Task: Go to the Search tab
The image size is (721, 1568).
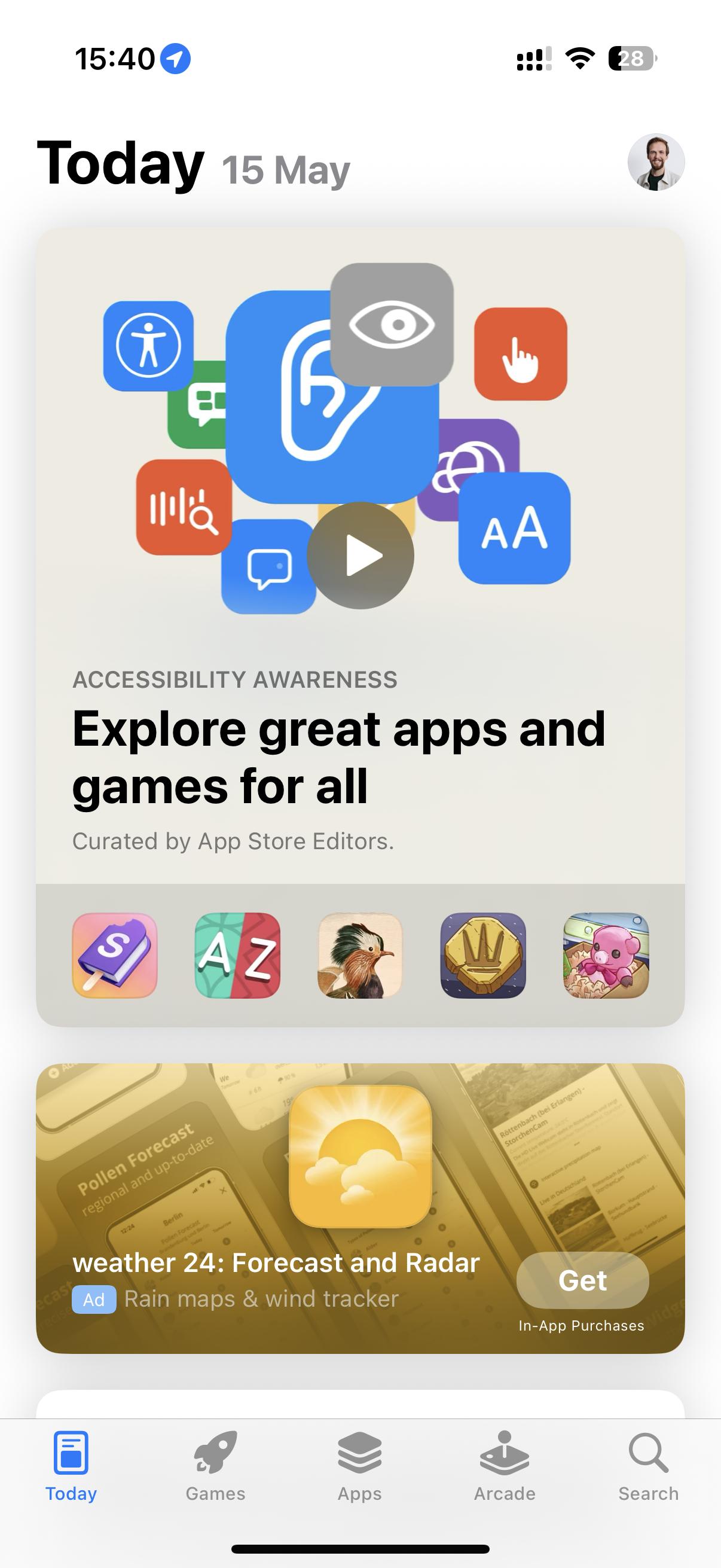Action: click(x=649, y=1467)
